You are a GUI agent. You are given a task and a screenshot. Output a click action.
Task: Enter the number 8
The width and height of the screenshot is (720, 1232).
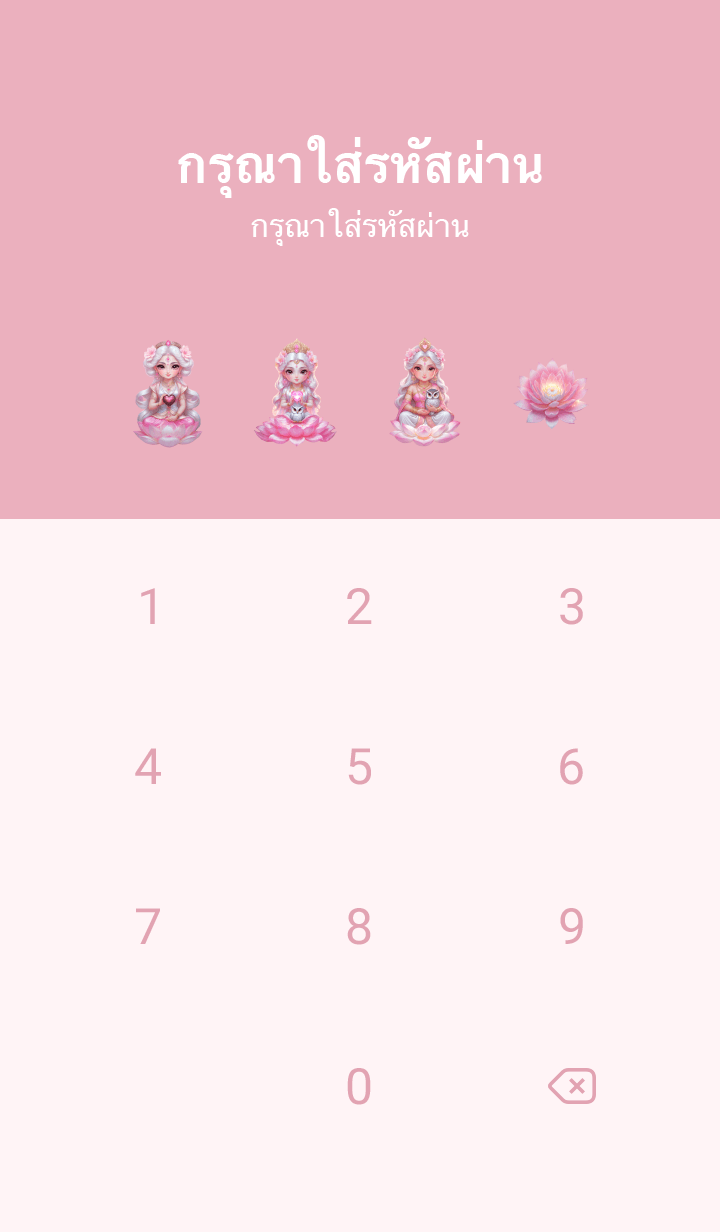coord(359,927)
